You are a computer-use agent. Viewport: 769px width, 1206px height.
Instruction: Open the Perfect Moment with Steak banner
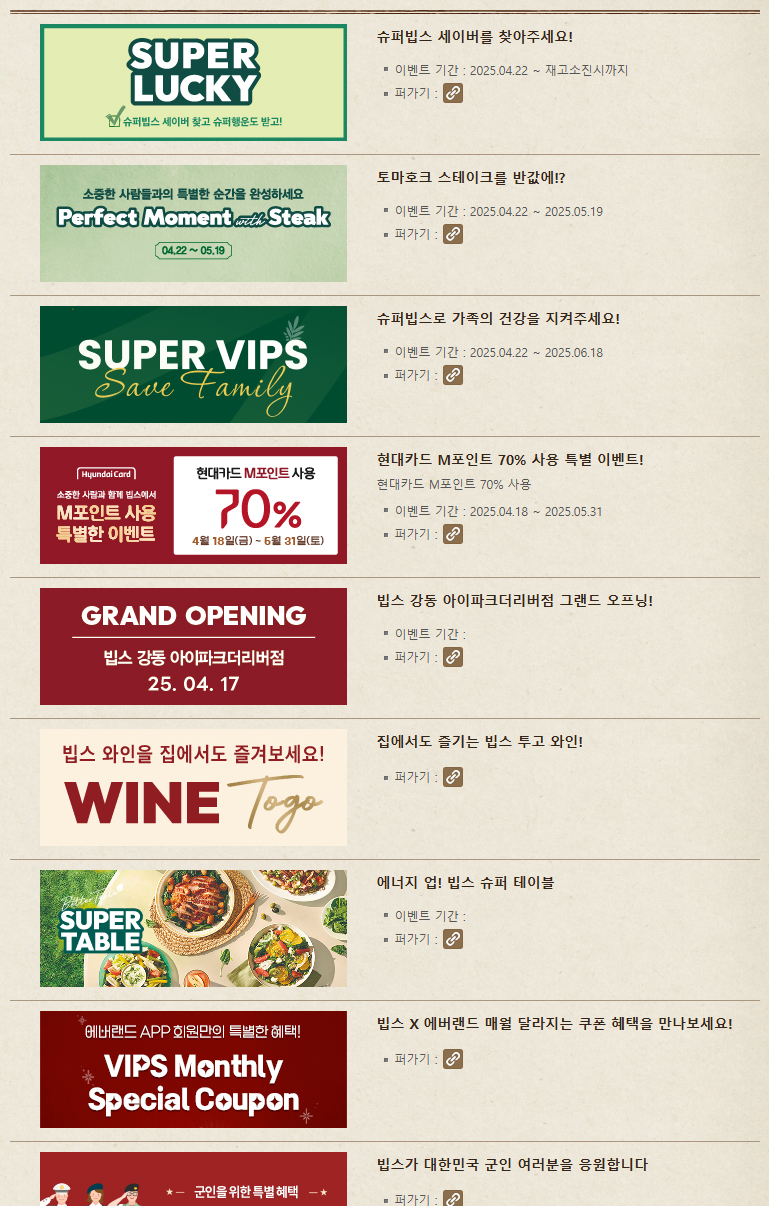(193, 223)
